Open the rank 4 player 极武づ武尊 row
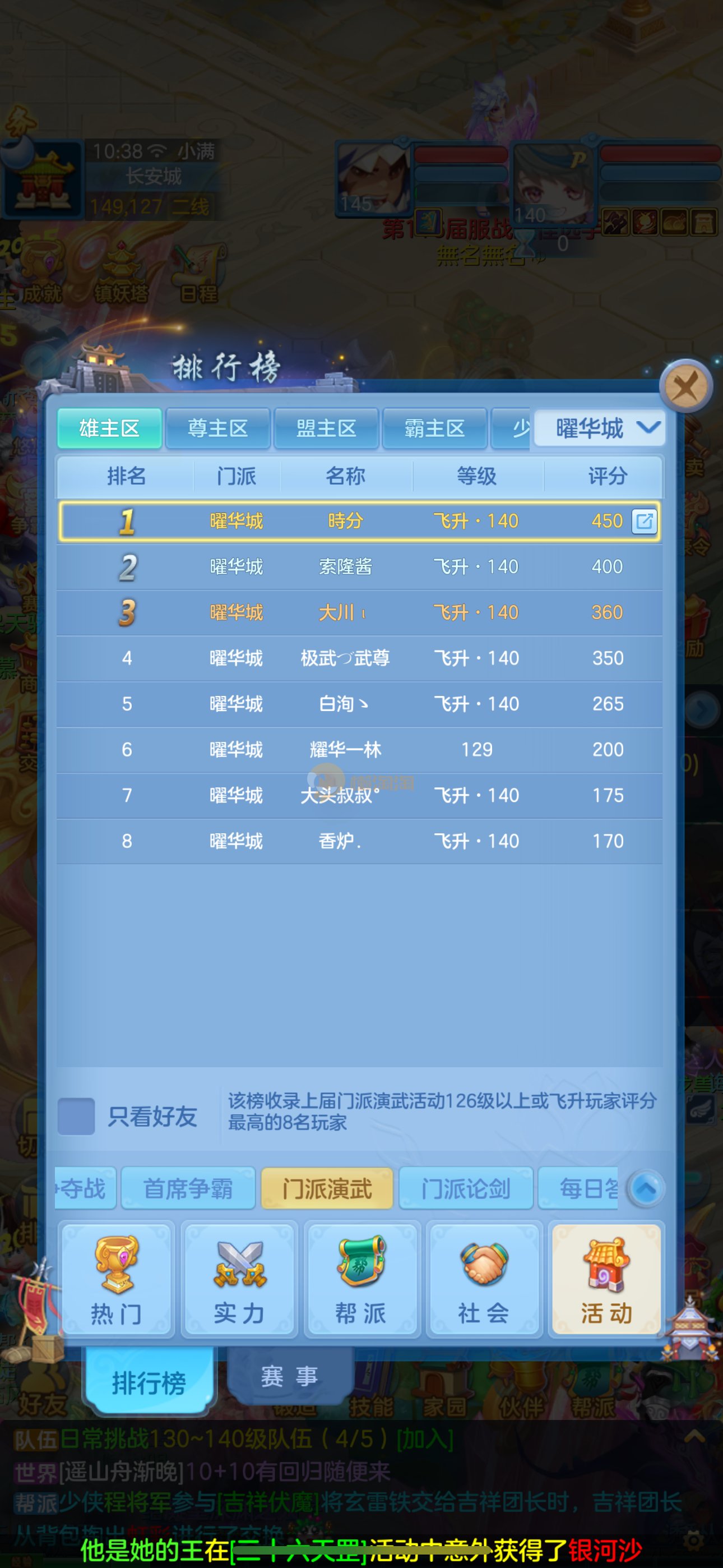 point(359,658)
